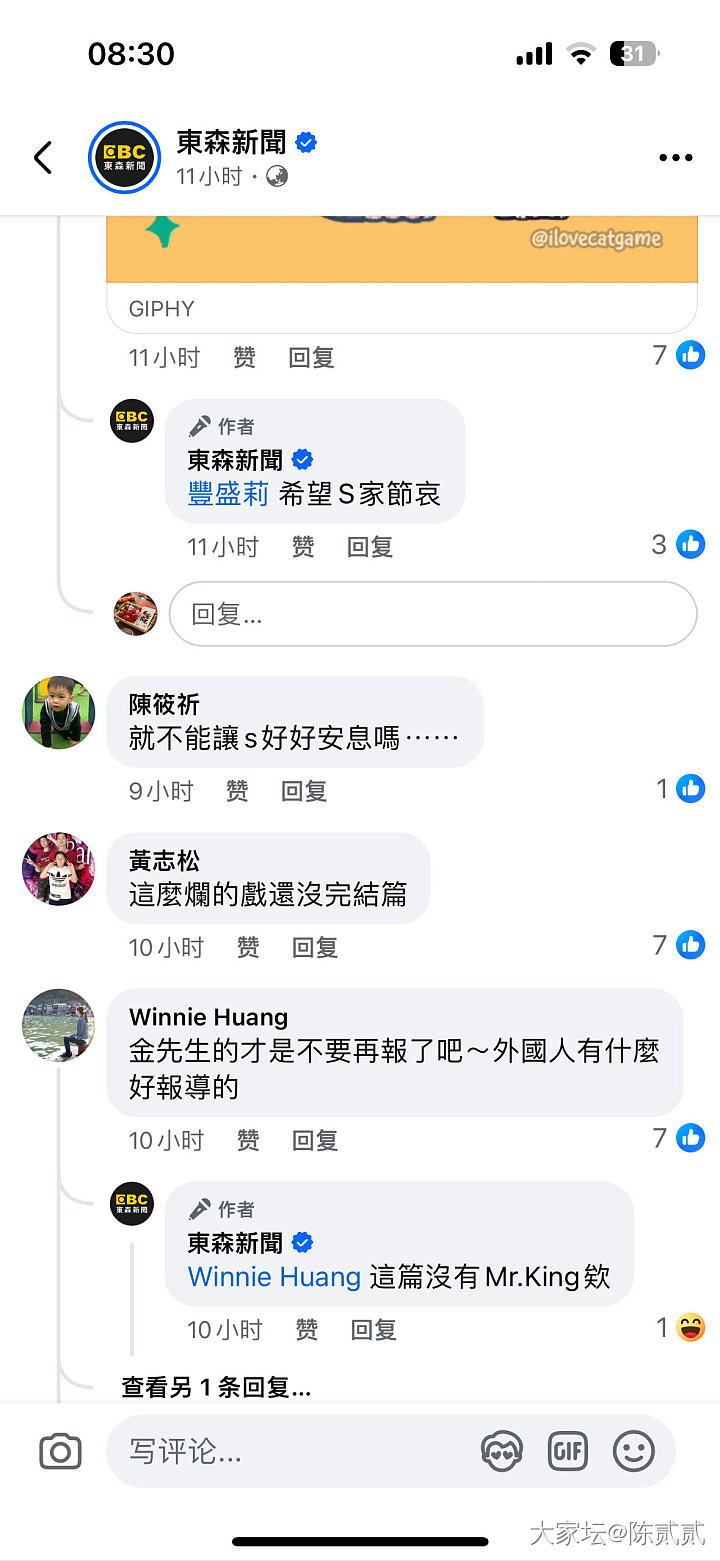Open the camera icon beside comment box
This screenshot has height=1561, width=720.
tap(60, 1452)
